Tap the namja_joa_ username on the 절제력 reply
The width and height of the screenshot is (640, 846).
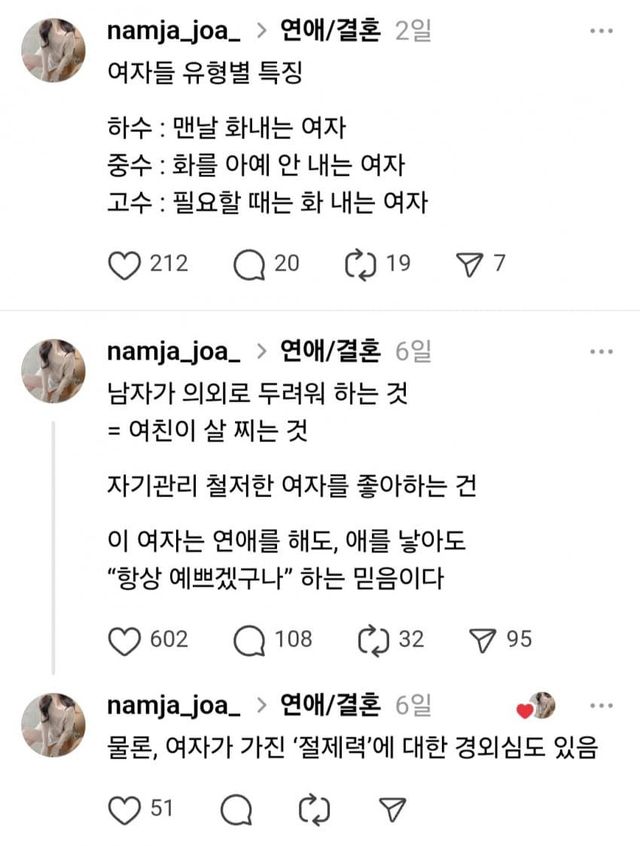click(173, 706)
